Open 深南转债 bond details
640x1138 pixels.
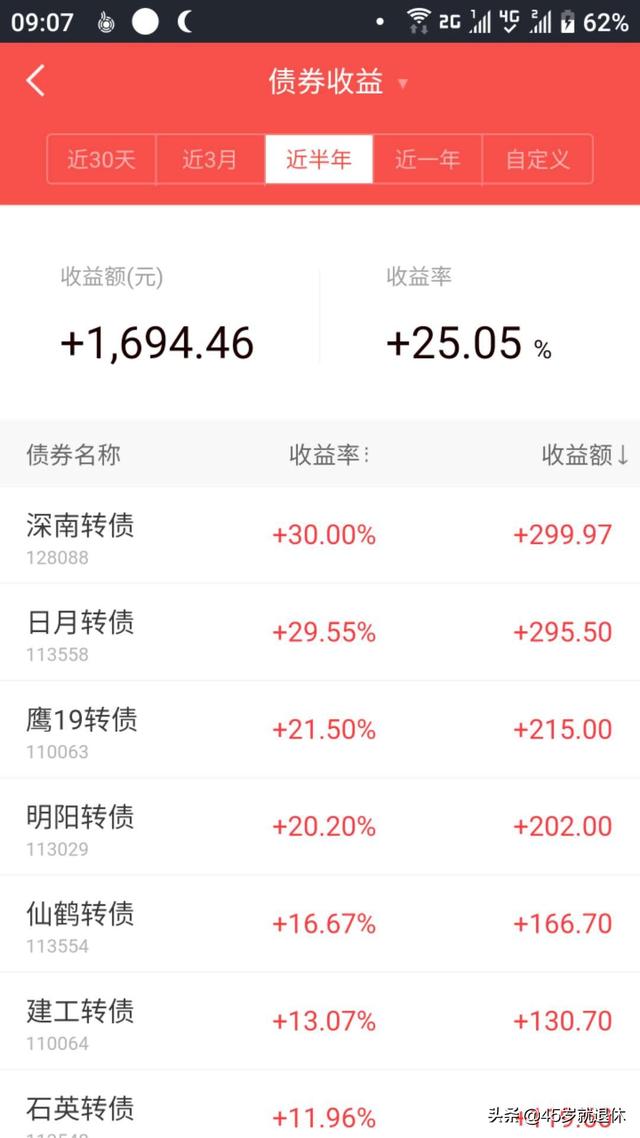(x=80, y=535)
